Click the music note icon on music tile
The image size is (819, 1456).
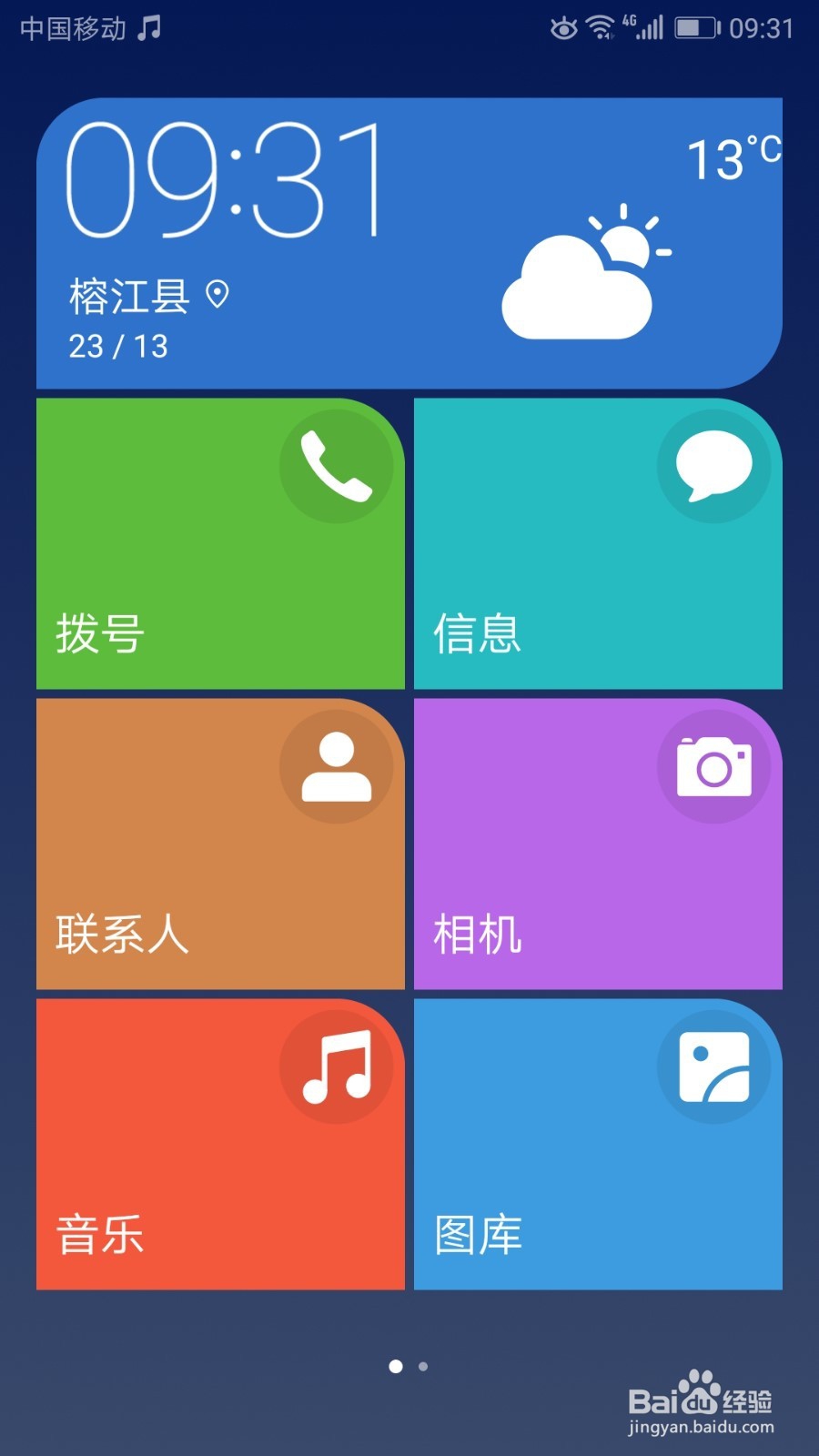point(337,1067)
